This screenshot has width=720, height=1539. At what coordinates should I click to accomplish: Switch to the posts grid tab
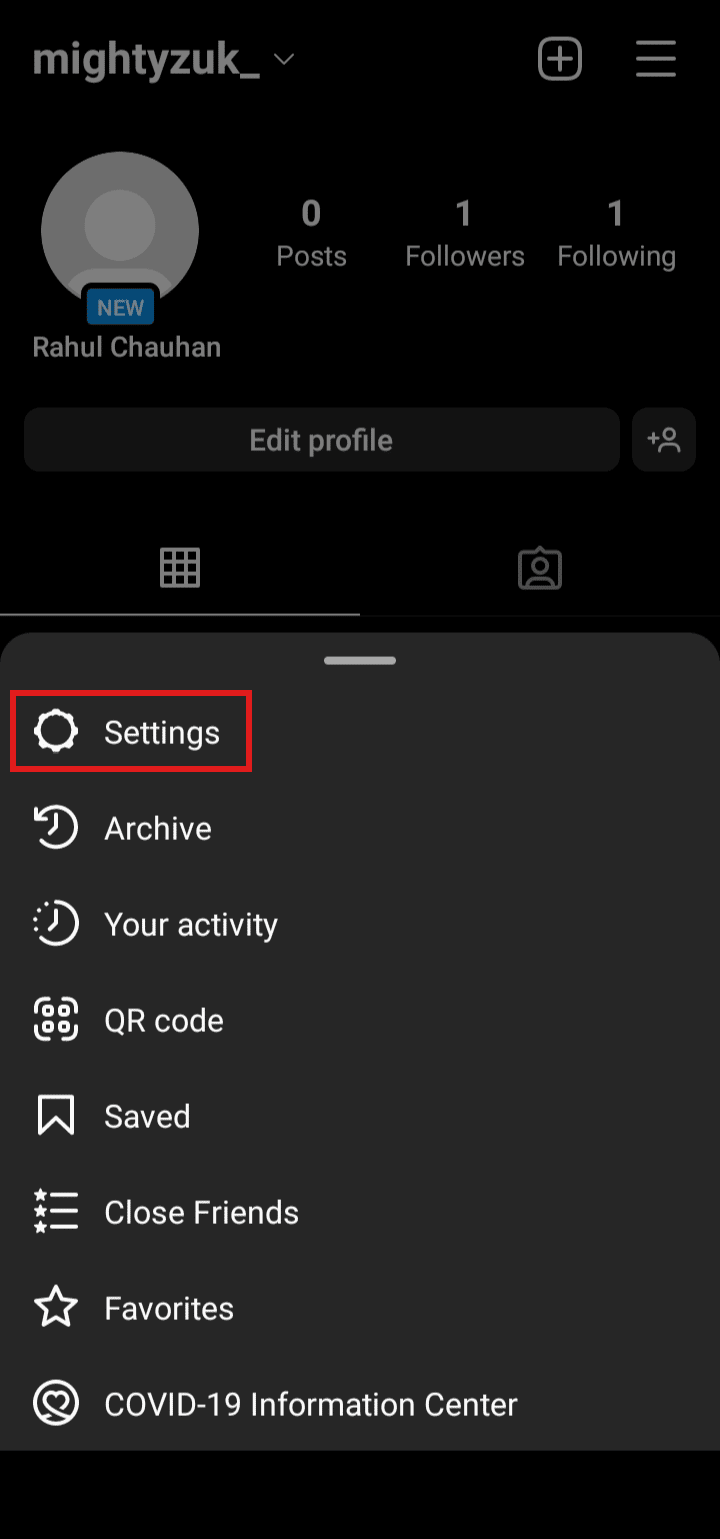point(180,568)
